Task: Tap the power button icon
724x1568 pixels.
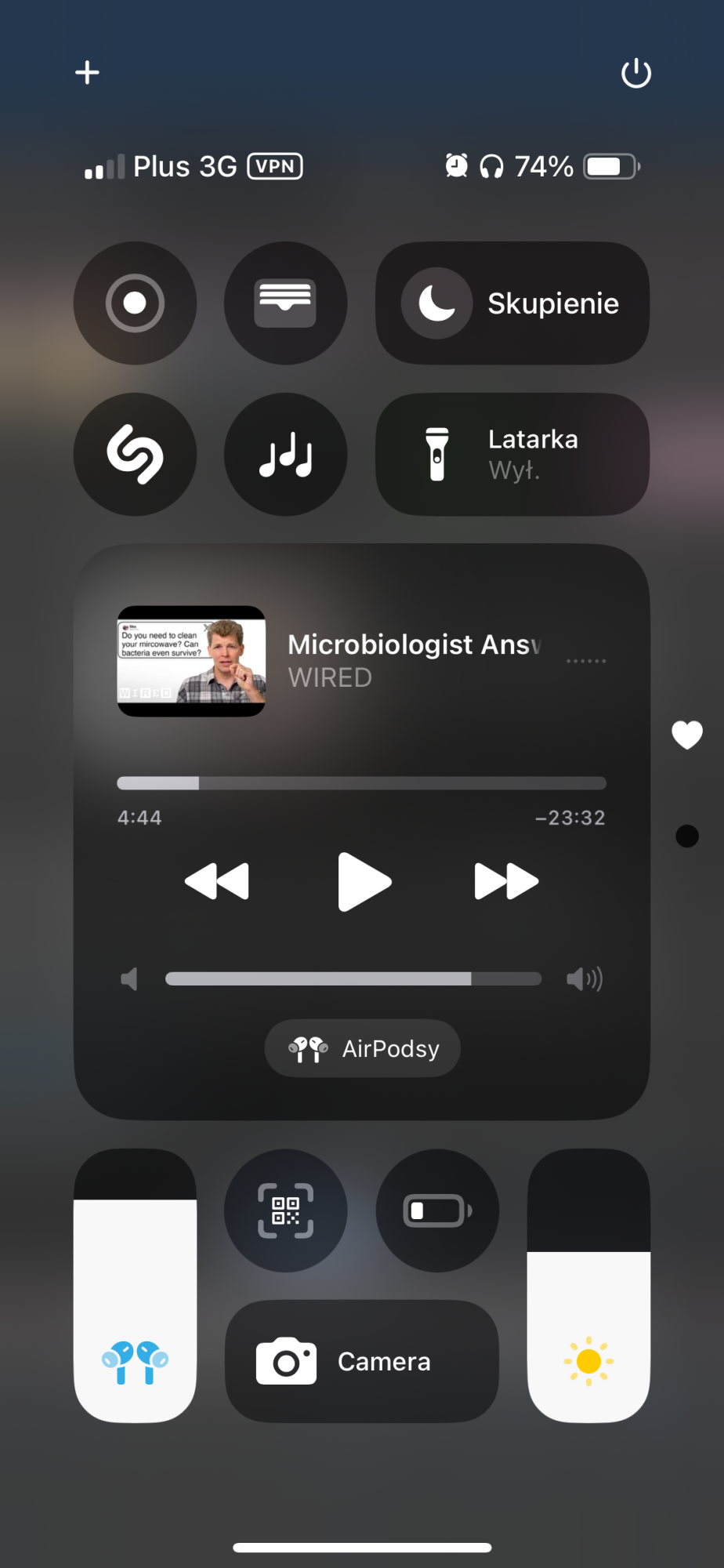Action: (x=635, y=73)
